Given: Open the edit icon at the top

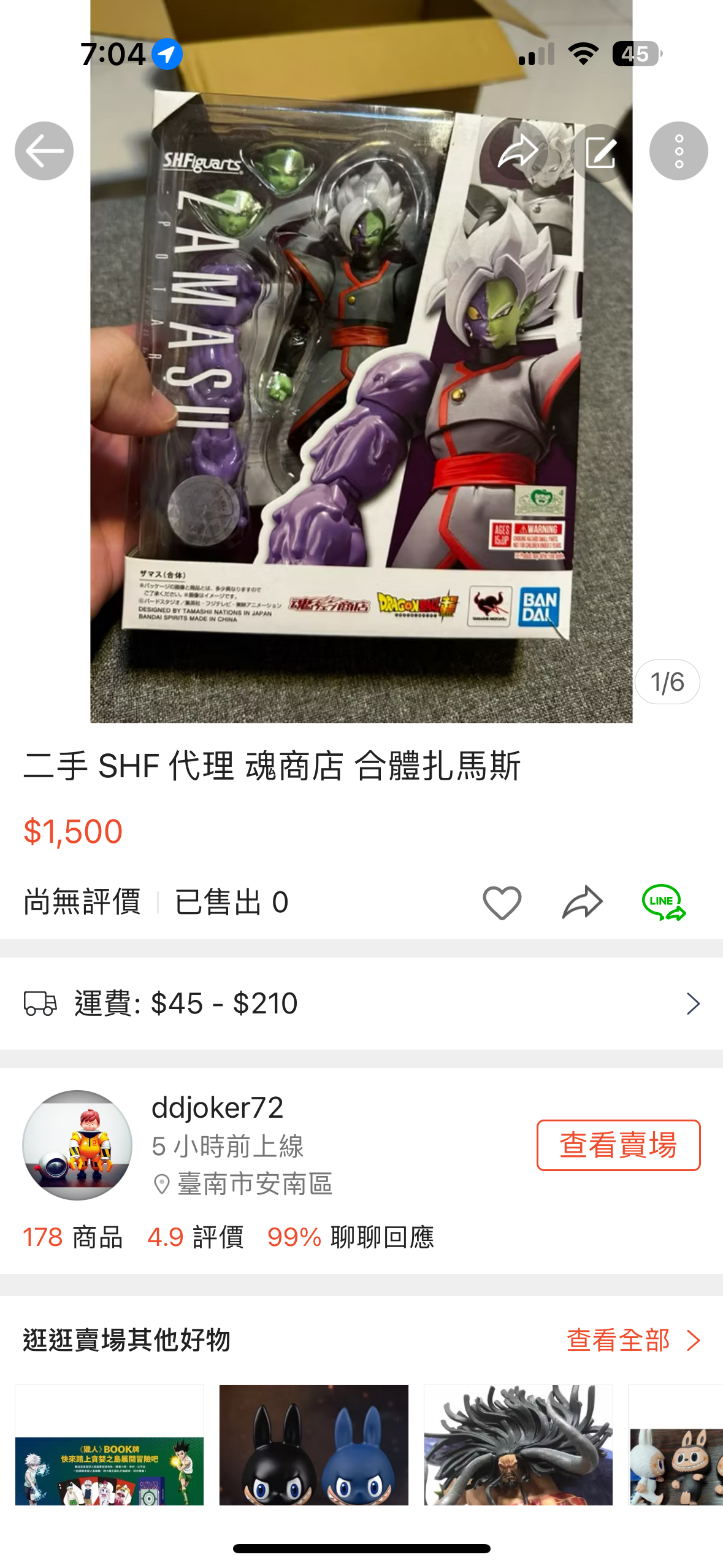Looking at the screenshot, I should [x=600, y=152].
